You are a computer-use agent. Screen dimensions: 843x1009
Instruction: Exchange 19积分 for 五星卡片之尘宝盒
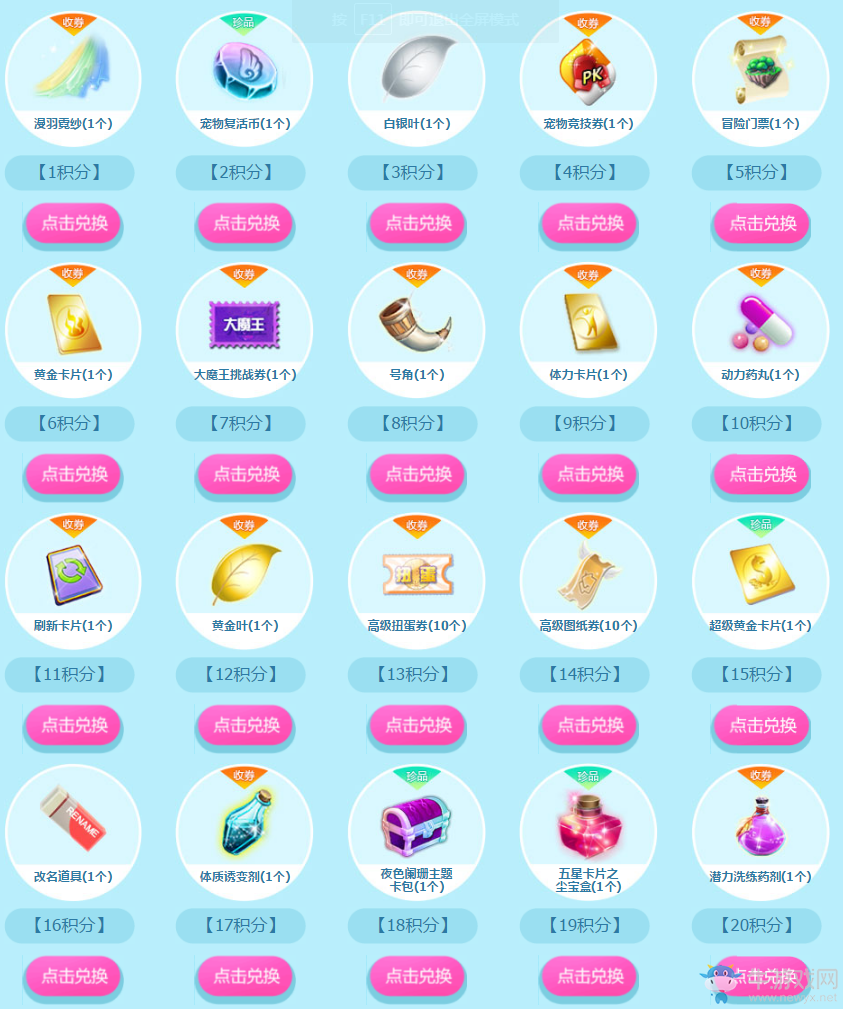590,976
